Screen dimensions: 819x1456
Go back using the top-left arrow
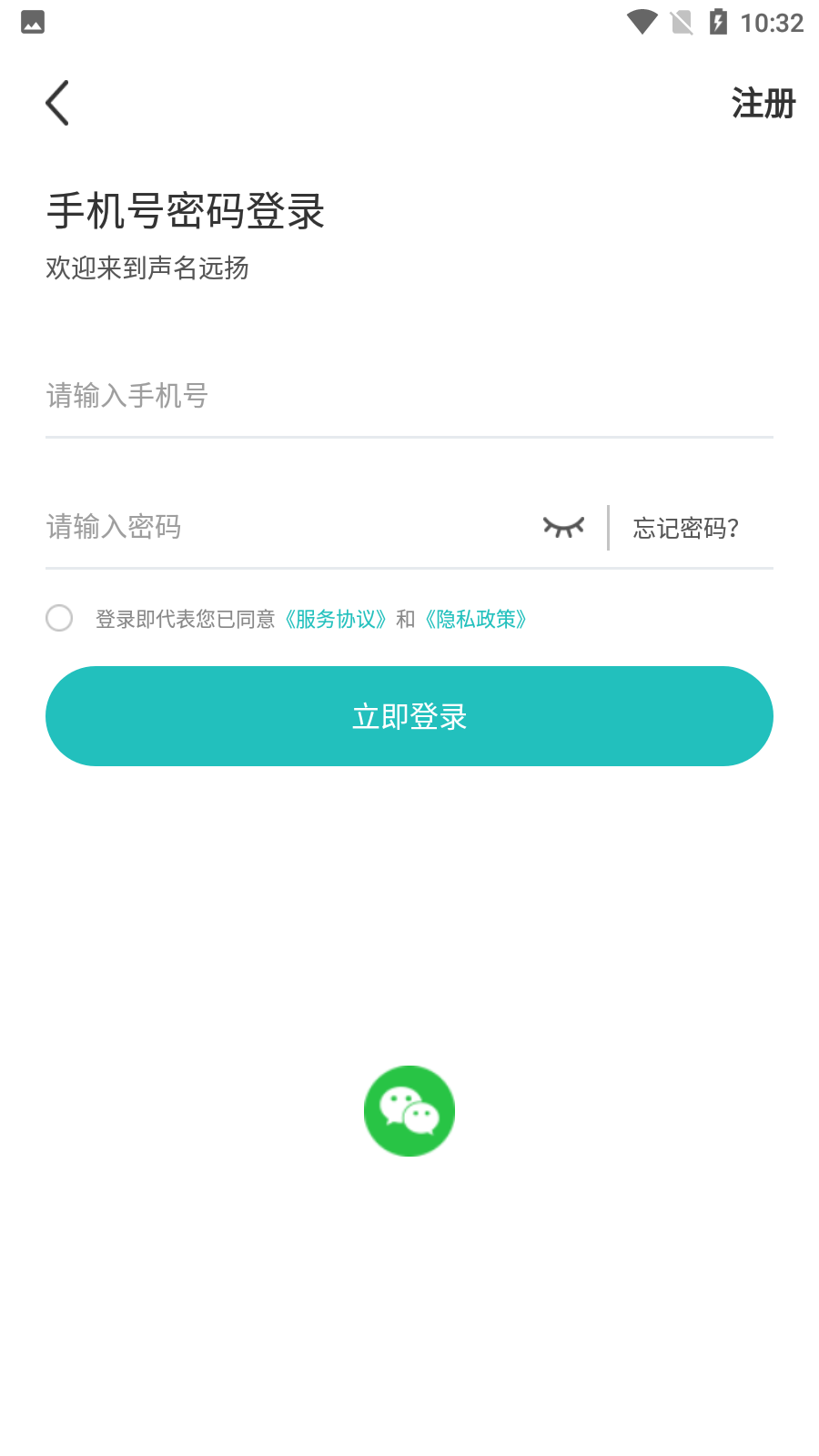coord(57,103)
